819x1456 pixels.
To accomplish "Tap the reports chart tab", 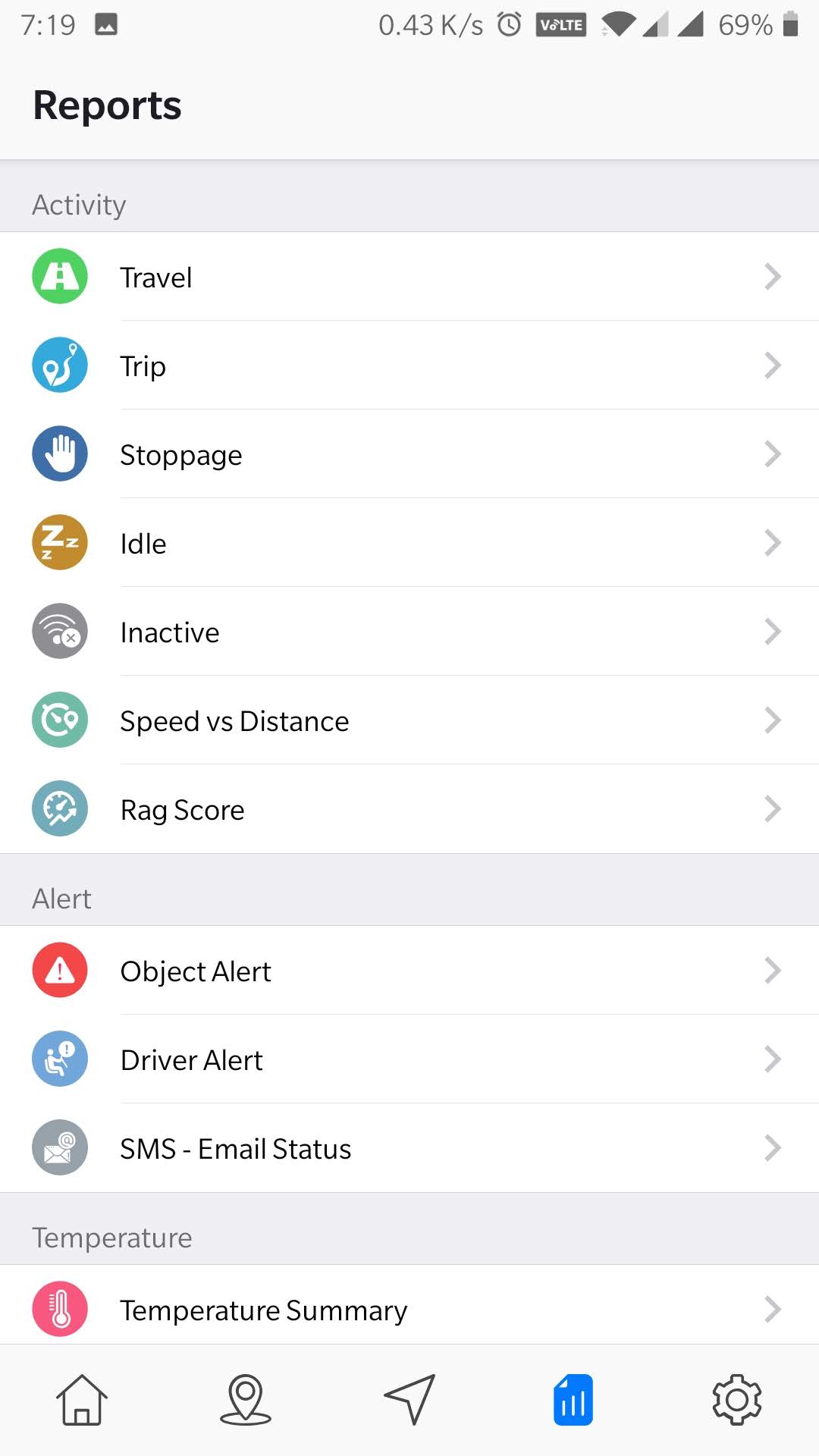I will [x=573, y=1400].
